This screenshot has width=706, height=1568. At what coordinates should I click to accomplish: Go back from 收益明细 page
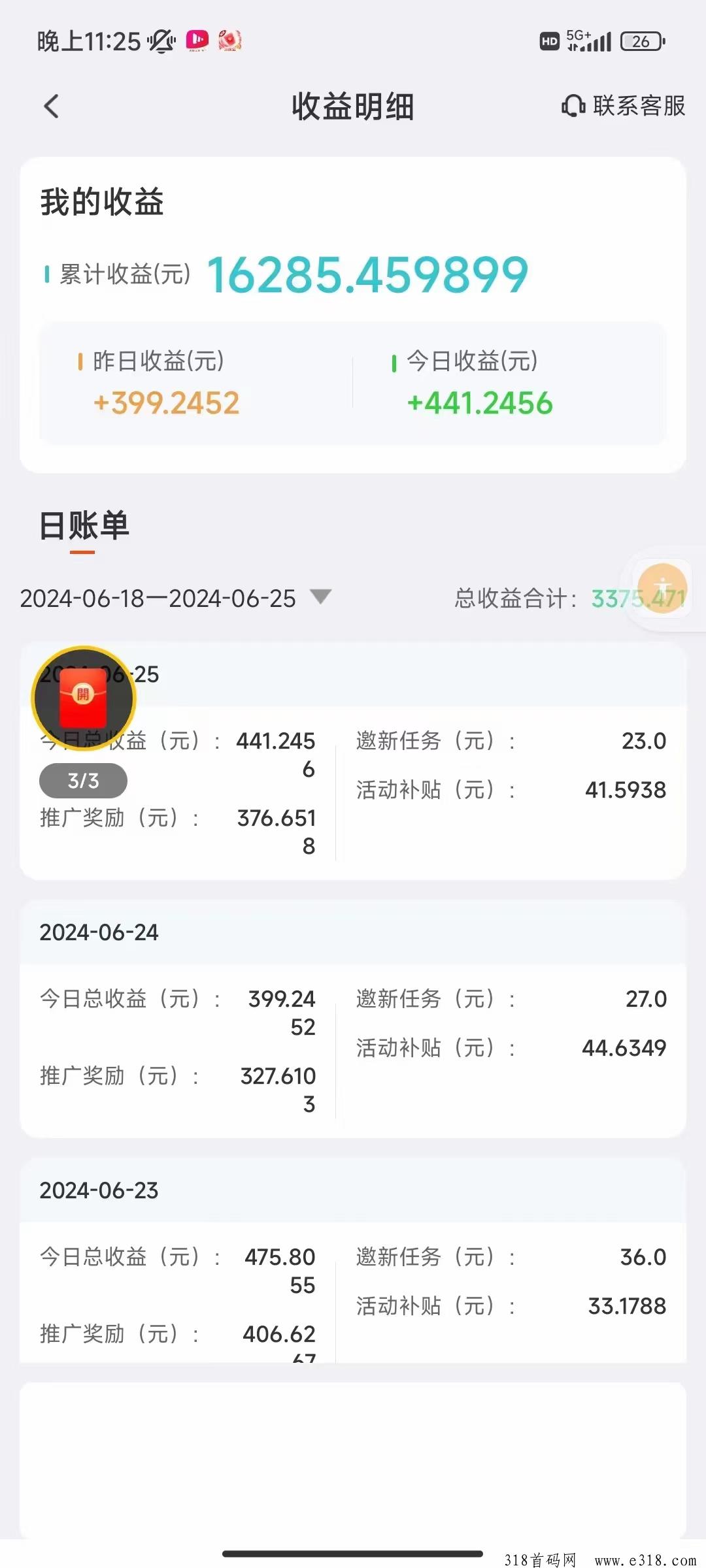coord(51,106)
